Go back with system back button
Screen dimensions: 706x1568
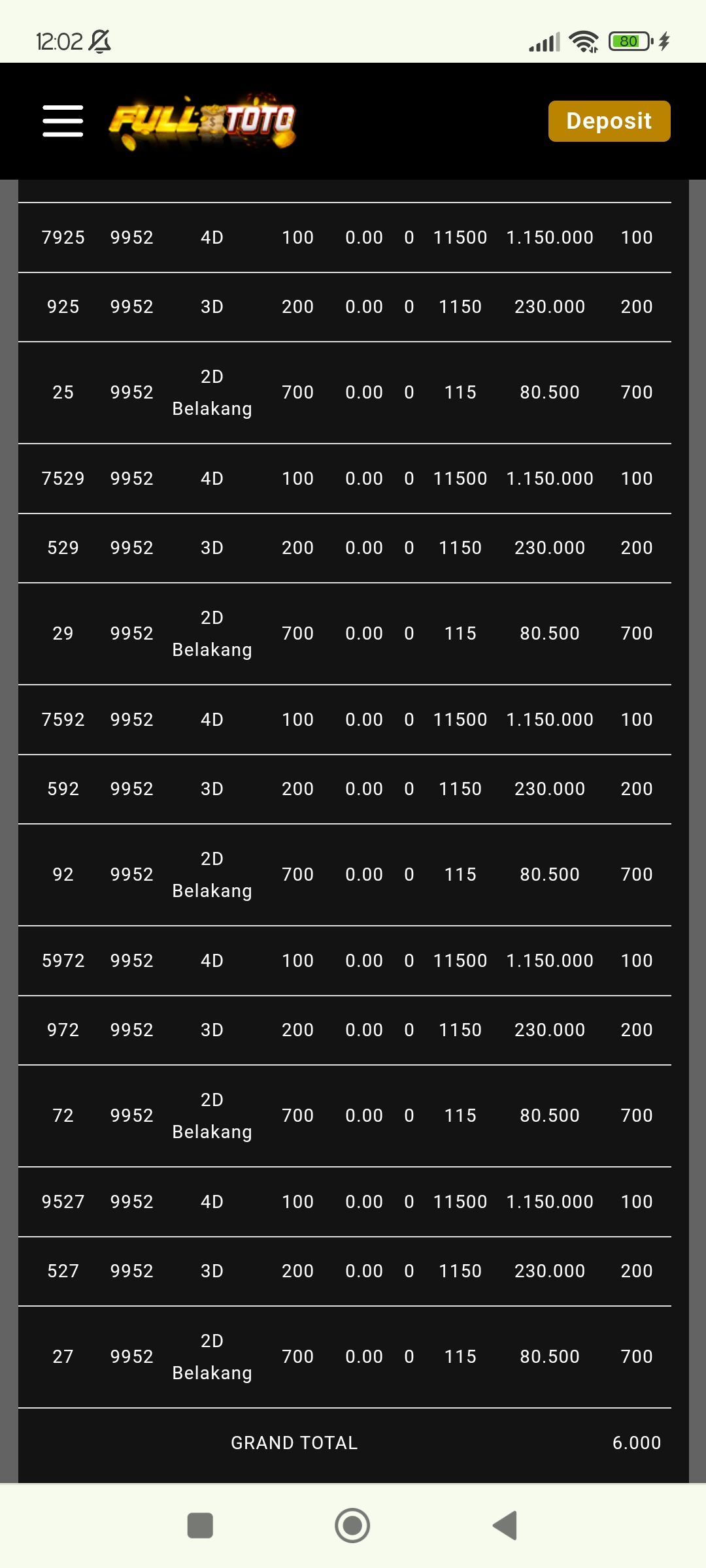pos(505,1526)
